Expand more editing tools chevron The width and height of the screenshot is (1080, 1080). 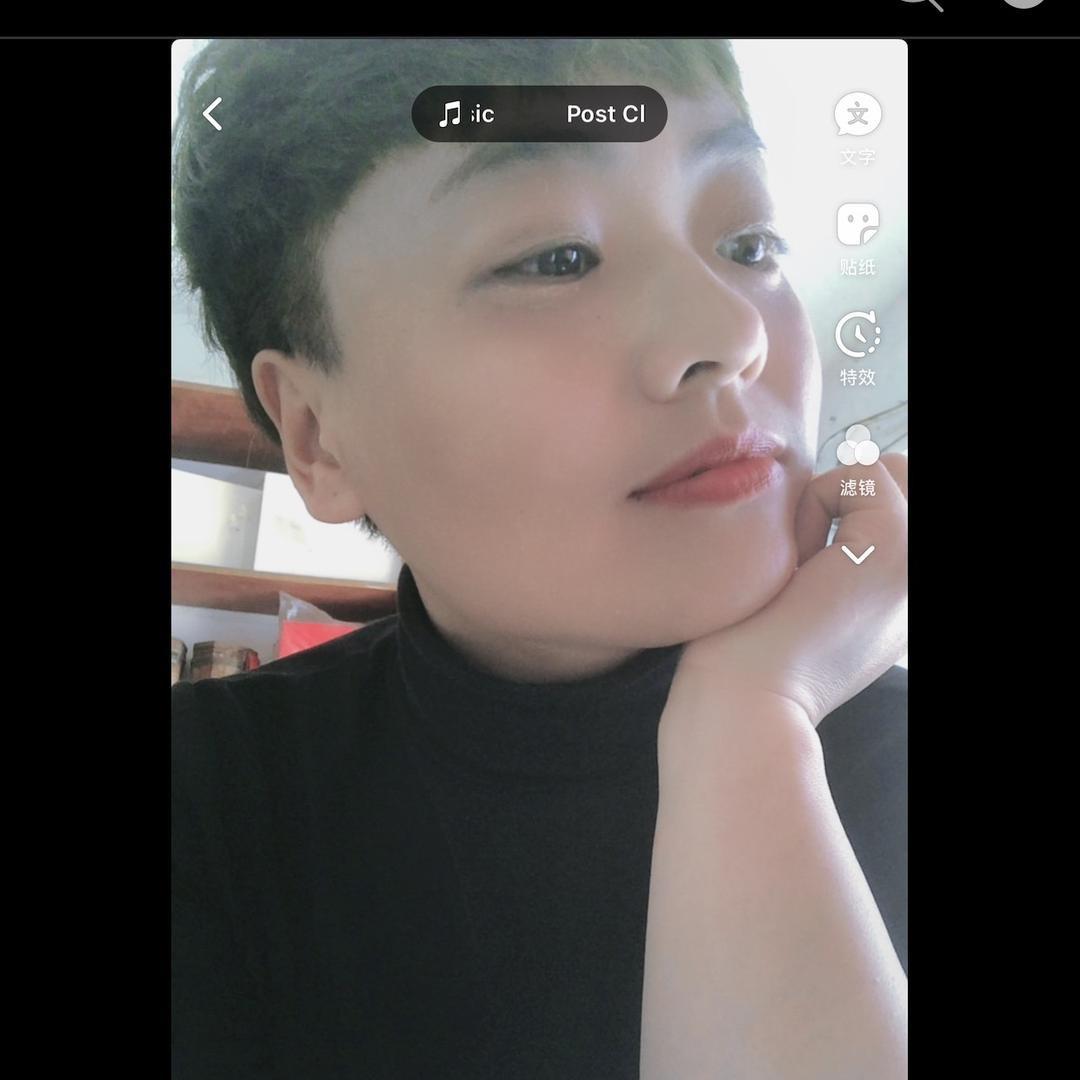click(x=857, y=555)
